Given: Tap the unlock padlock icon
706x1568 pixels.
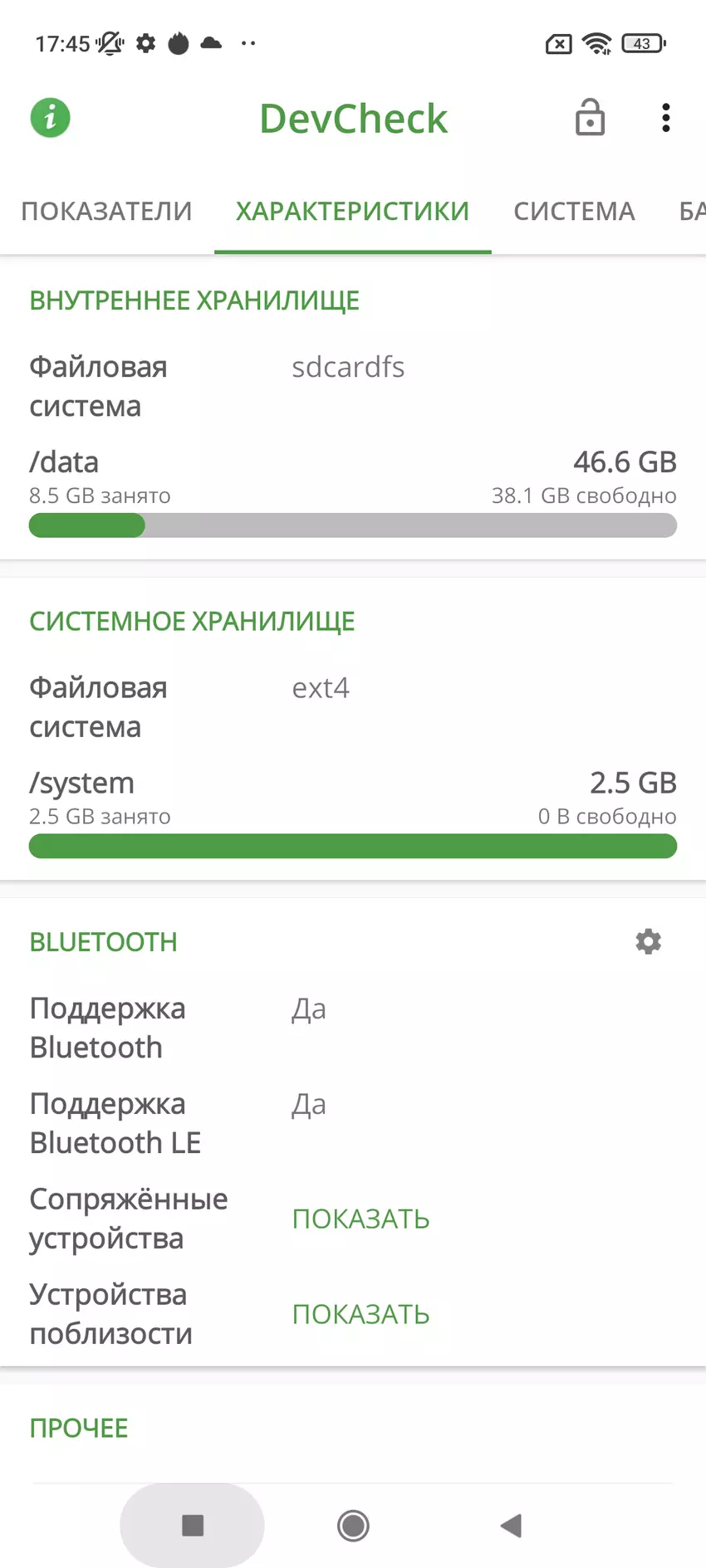Looking at the screenshot, I should 590,118.
